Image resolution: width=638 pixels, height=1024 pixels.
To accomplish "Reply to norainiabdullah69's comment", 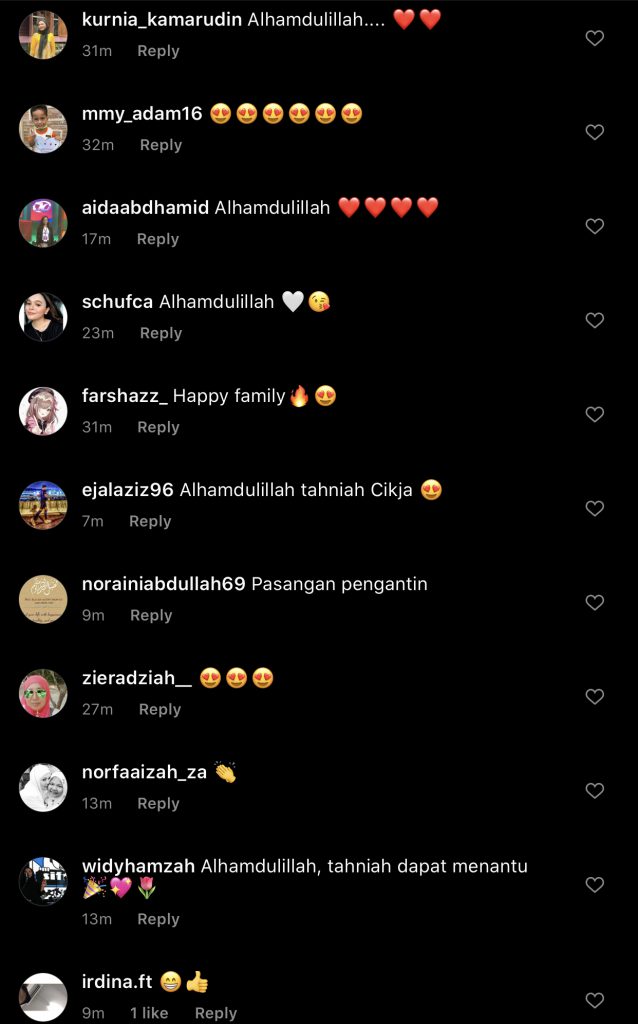I will click(x=151, y=615).
